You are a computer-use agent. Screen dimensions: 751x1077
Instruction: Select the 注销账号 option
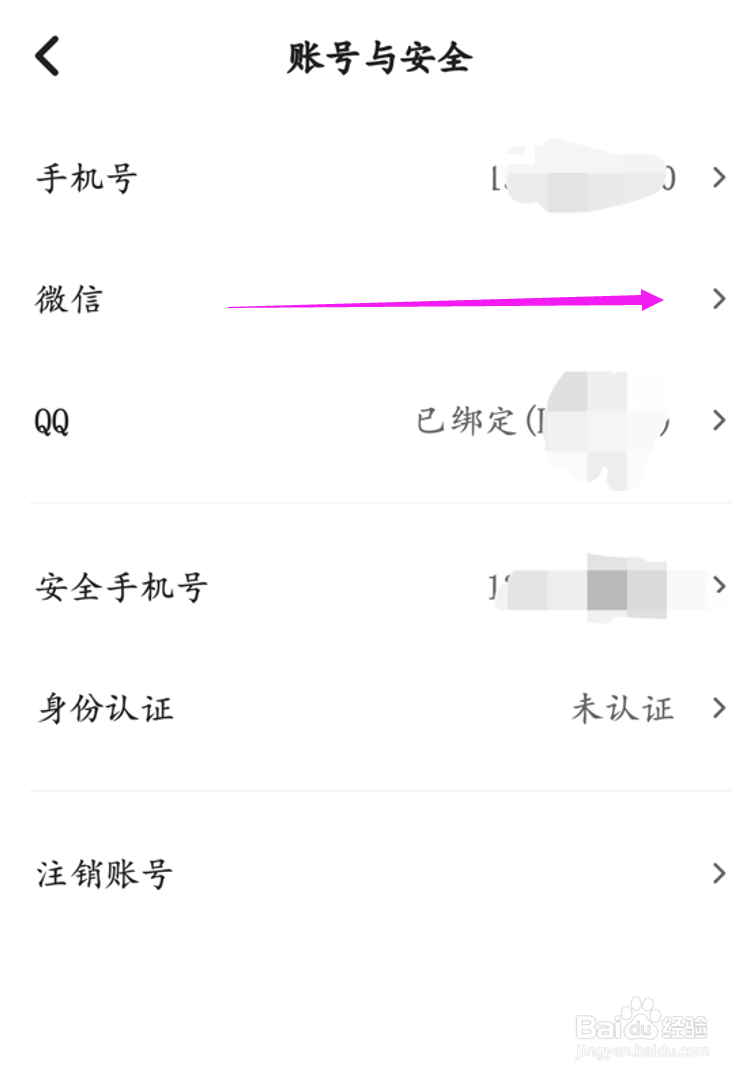click(375, 874)
